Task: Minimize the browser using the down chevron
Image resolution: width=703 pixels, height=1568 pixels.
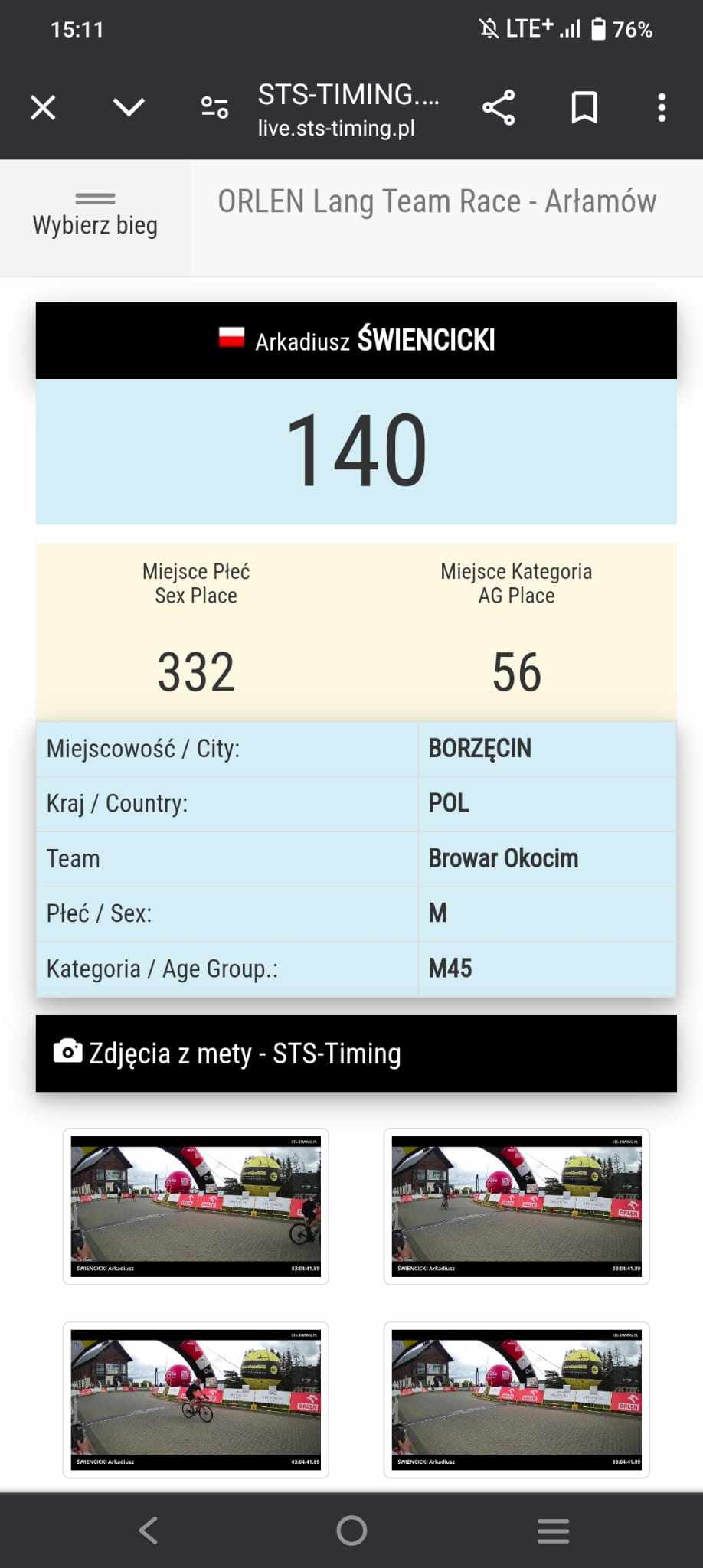Action: [129, 108]
